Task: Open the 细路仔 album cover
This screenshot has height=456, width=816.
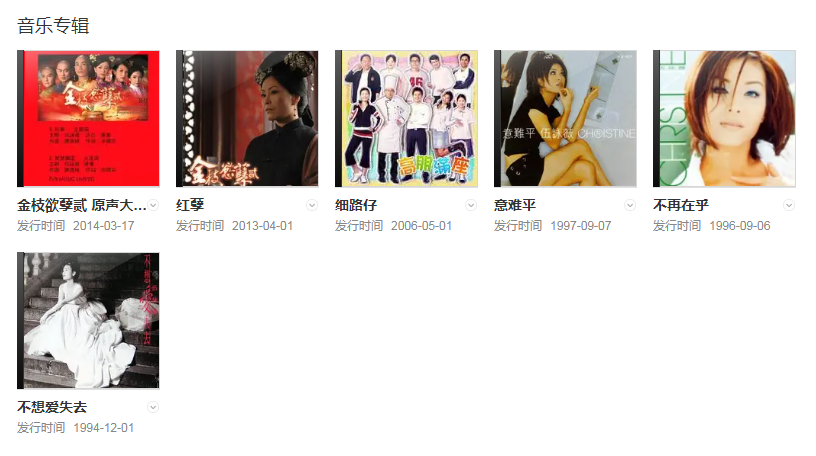Action: pyautogui.click(x=406, y=118)
